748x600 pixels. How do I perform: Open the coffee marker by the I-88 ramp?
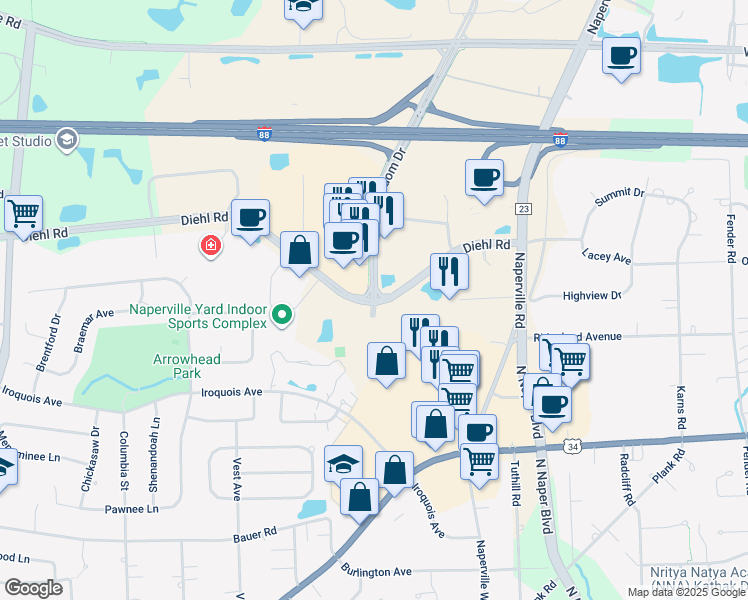485,178
